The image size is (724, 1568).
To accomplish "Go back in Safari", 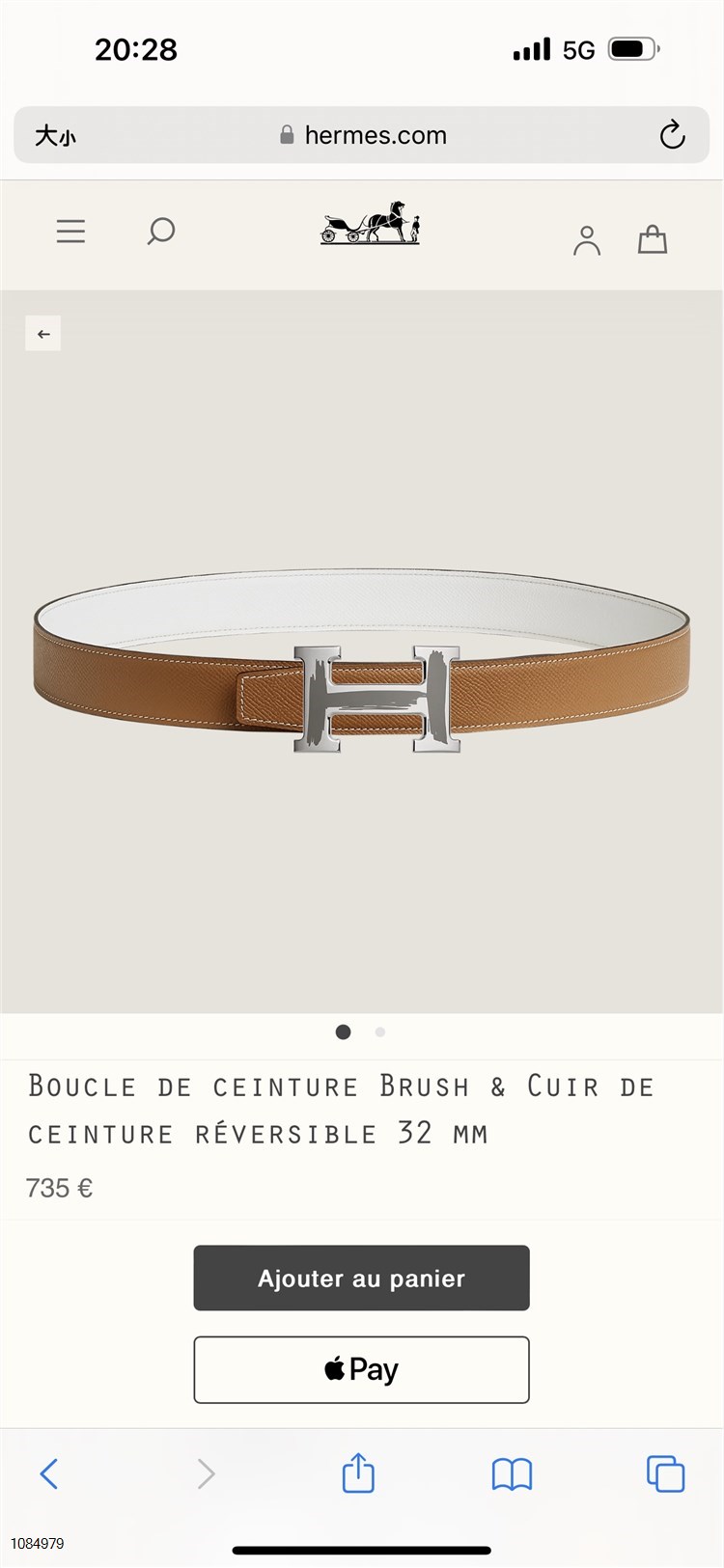I will coord(49,1473).
